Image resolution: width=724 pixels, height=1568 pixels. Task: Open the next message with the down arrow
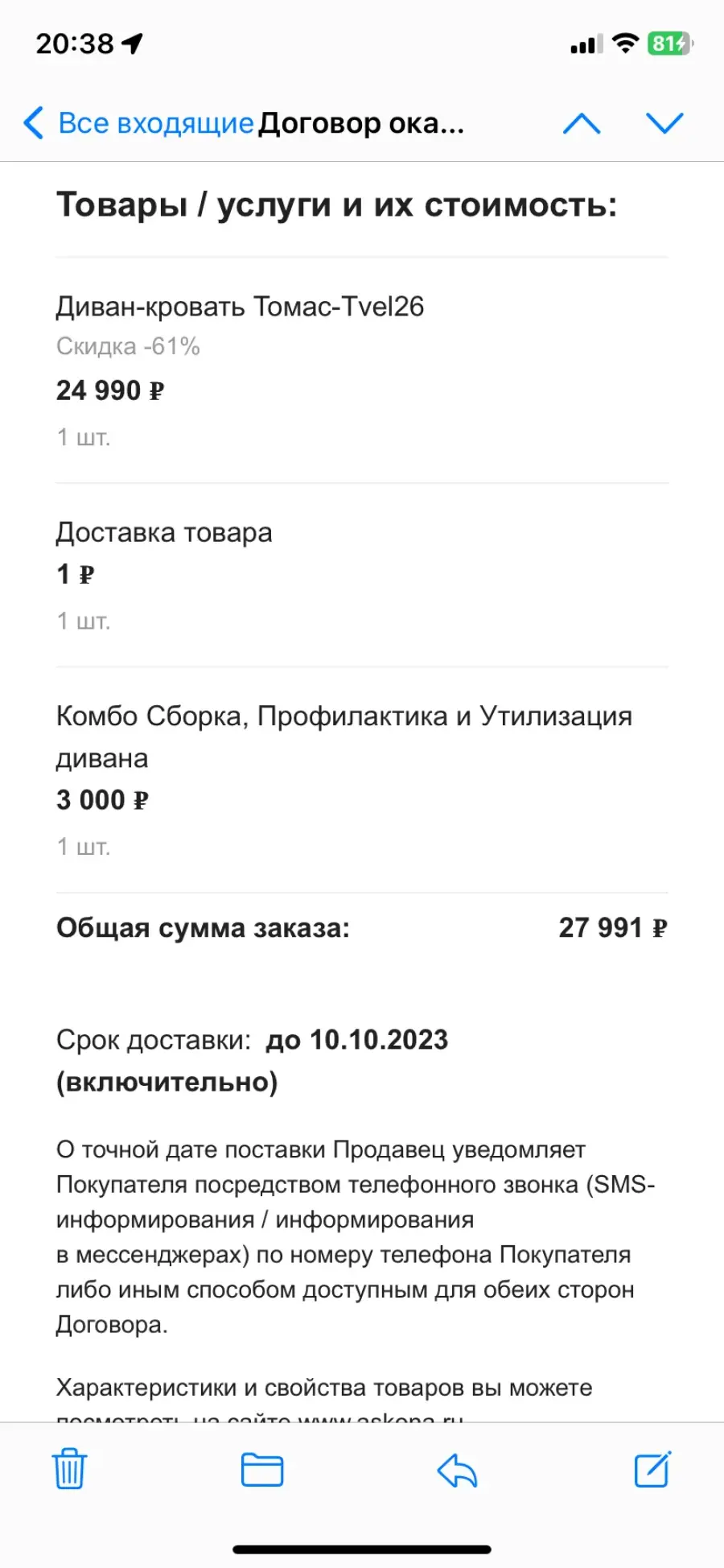664,123
